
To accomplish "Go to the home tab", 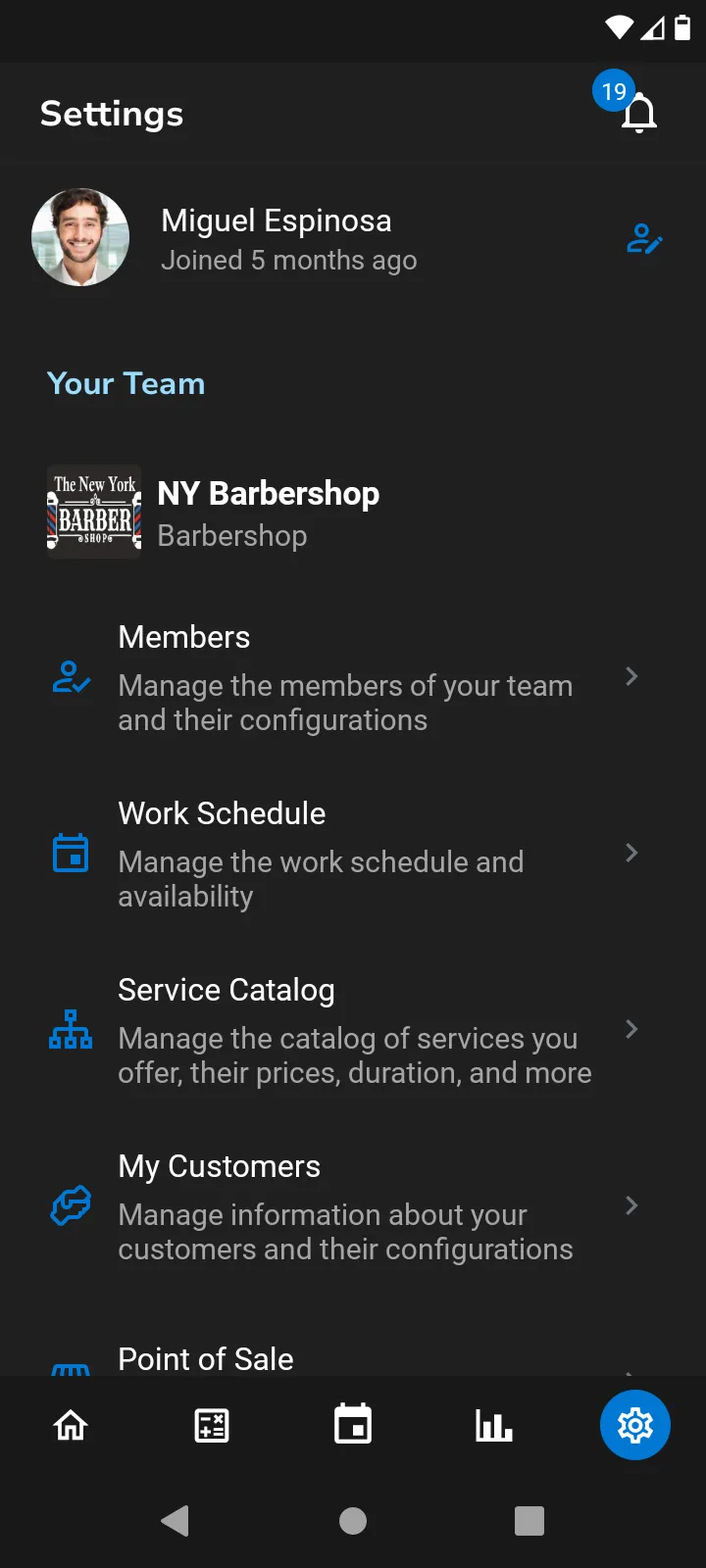I will pos(71,1425).
